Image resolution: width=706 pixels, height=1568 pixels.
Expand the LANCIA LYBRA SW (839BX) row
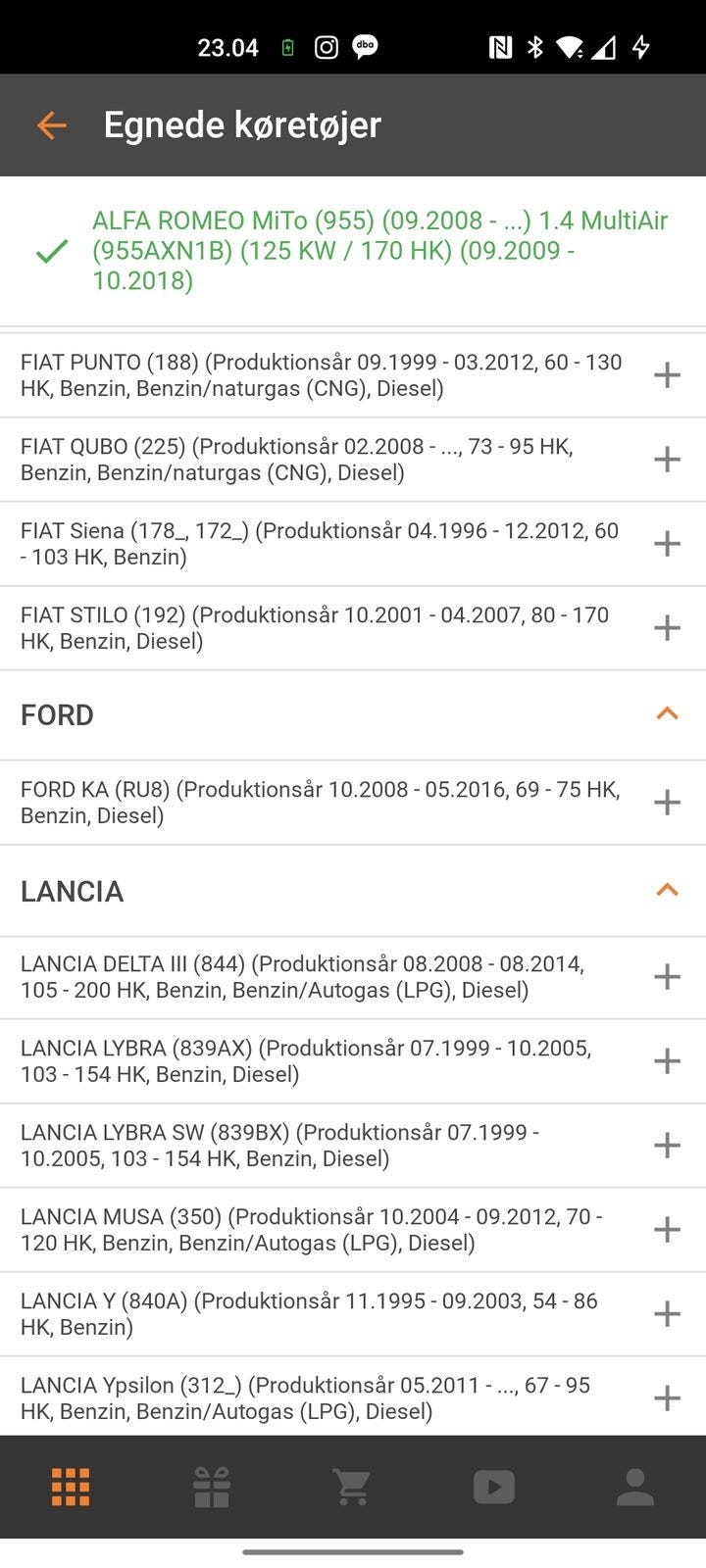(667, 1145)
